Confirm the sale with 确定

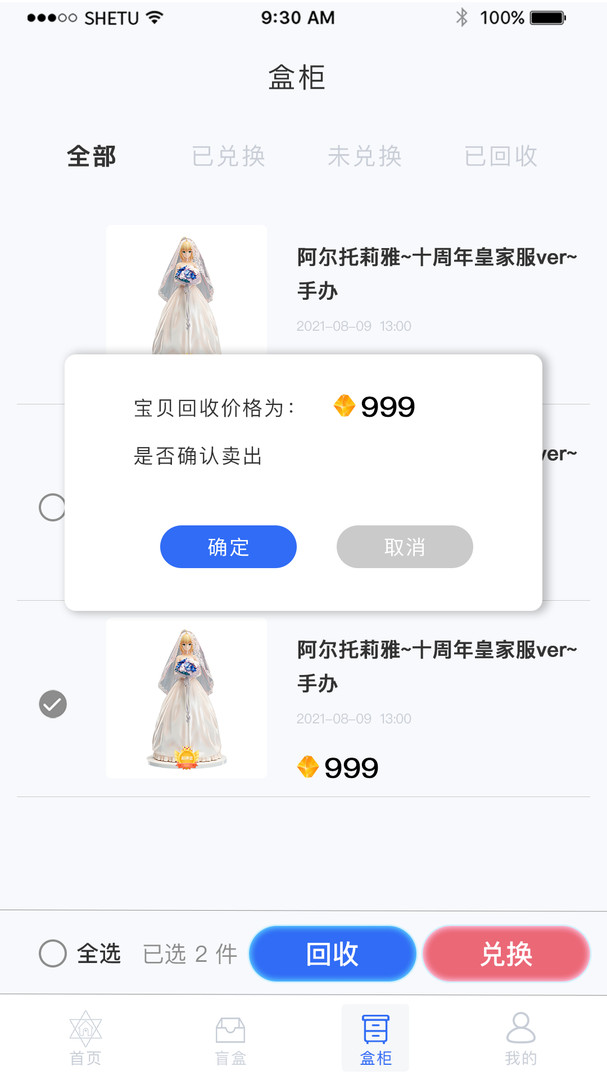point(228,547)
